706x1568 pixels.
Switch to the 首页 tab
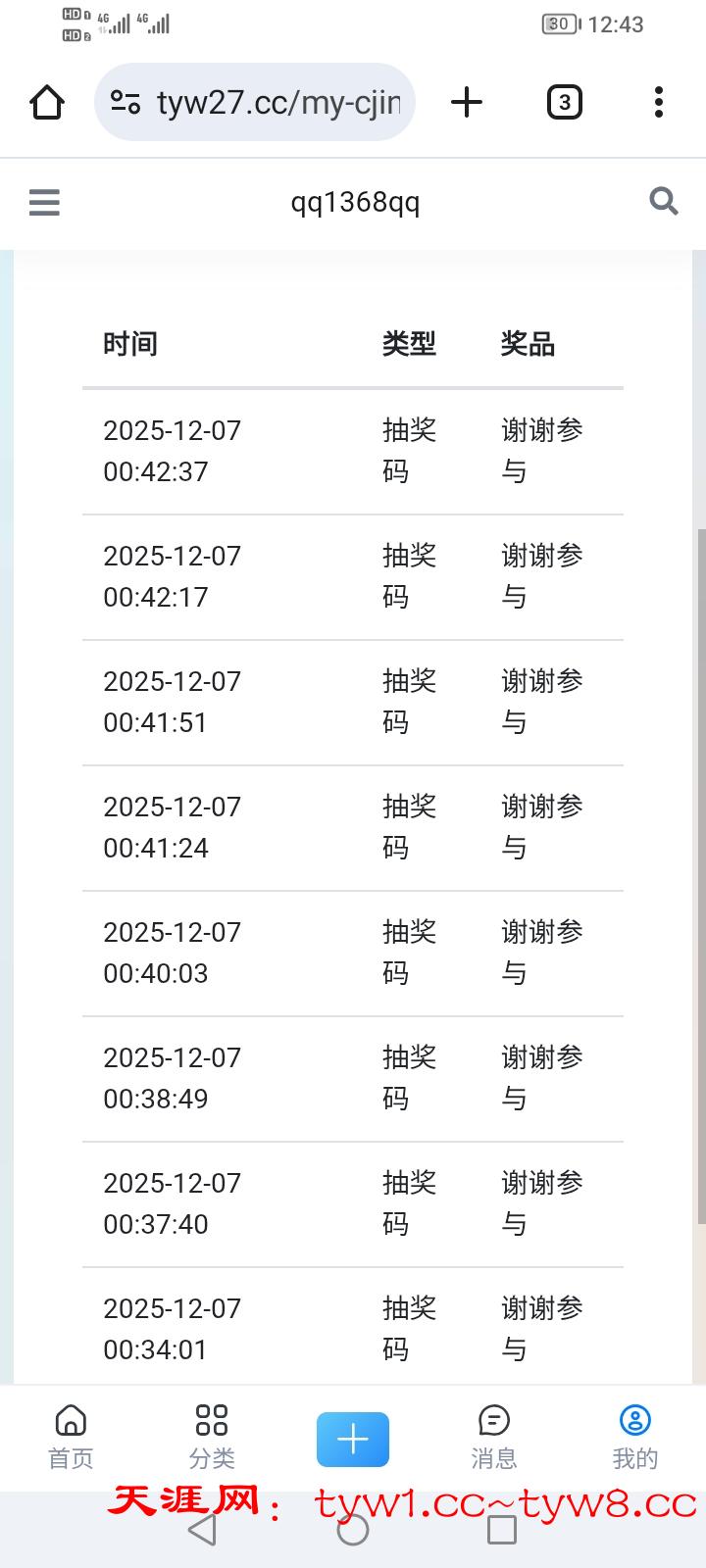[x=71, y=1437]
